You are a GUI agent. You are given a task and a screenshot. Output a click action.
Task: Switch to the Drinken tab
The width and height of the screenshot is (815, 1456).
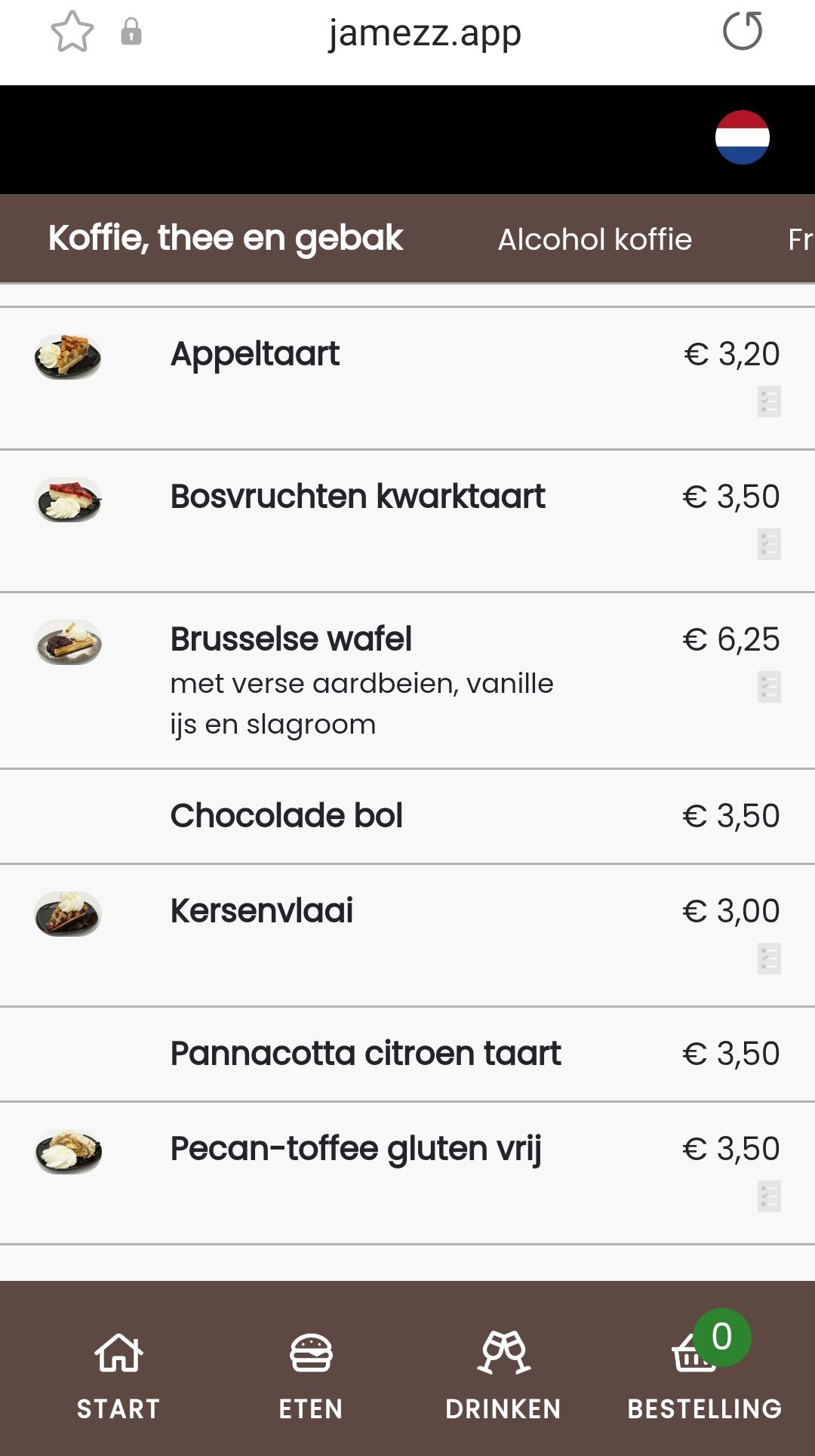(x=503, y=1375)
